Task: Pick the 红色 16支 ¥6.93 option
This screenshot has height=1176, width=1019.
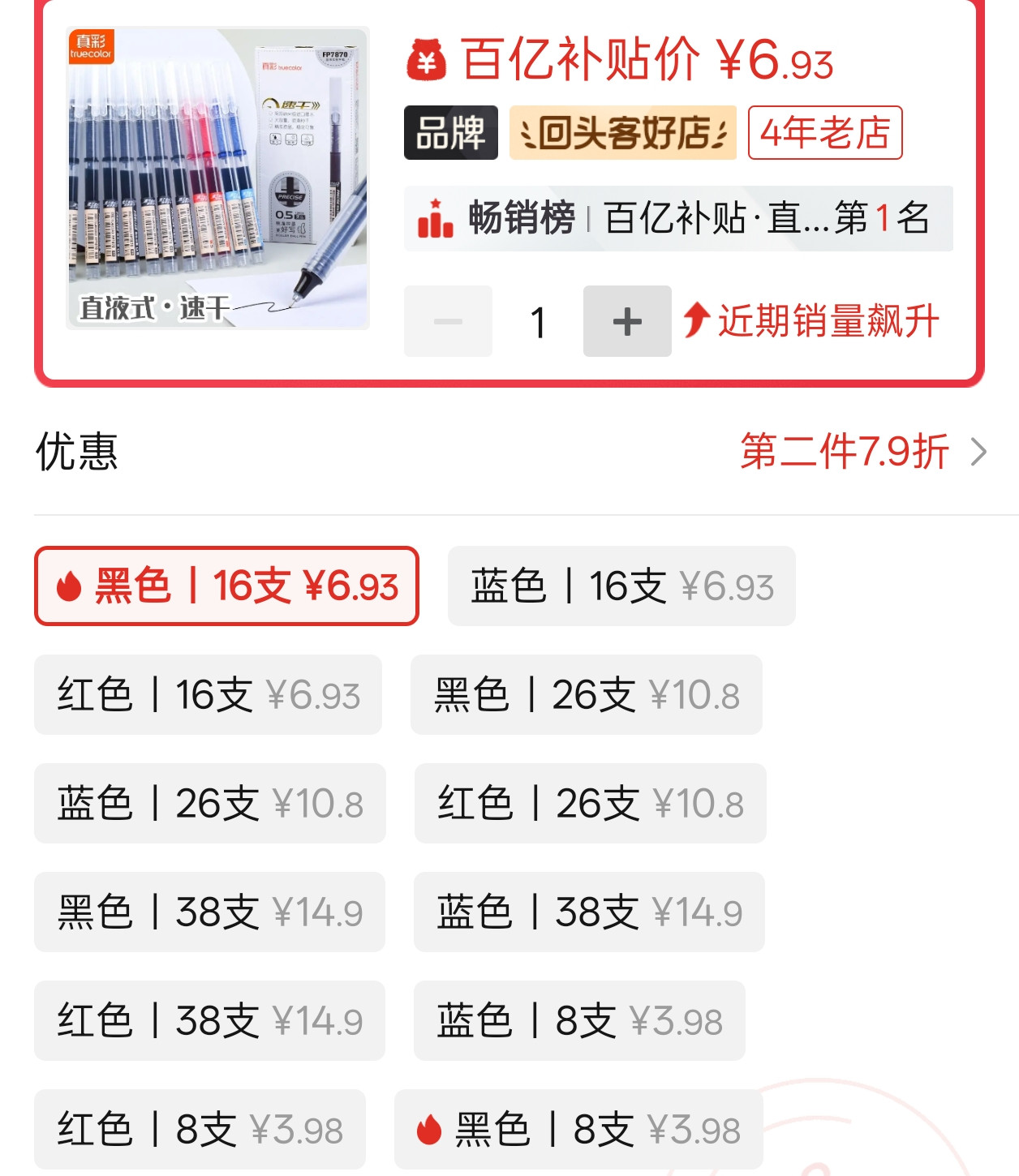Action: (x=208, y=695)
